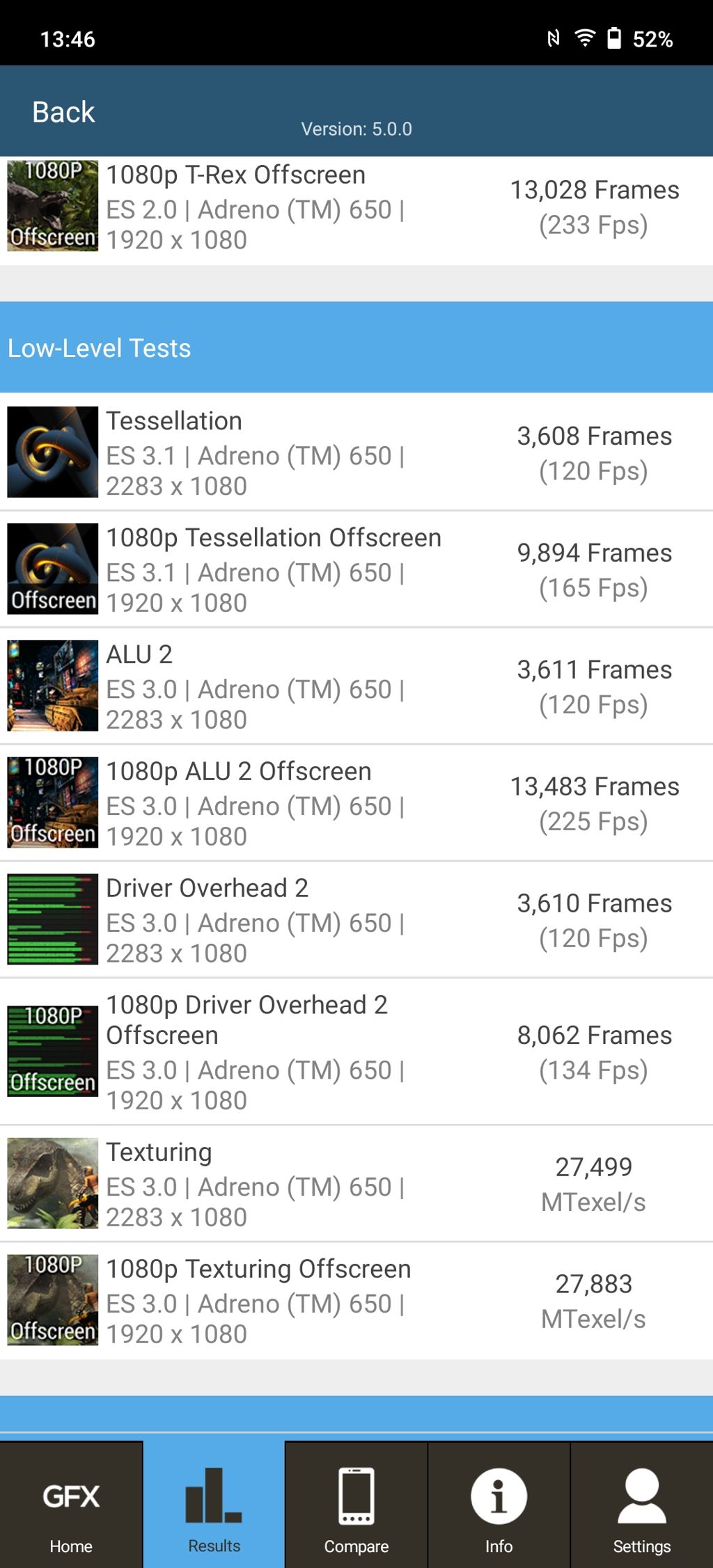
Task: Select the 1080p Texturing Offscreen row
Action: [x=355, y=1301]
